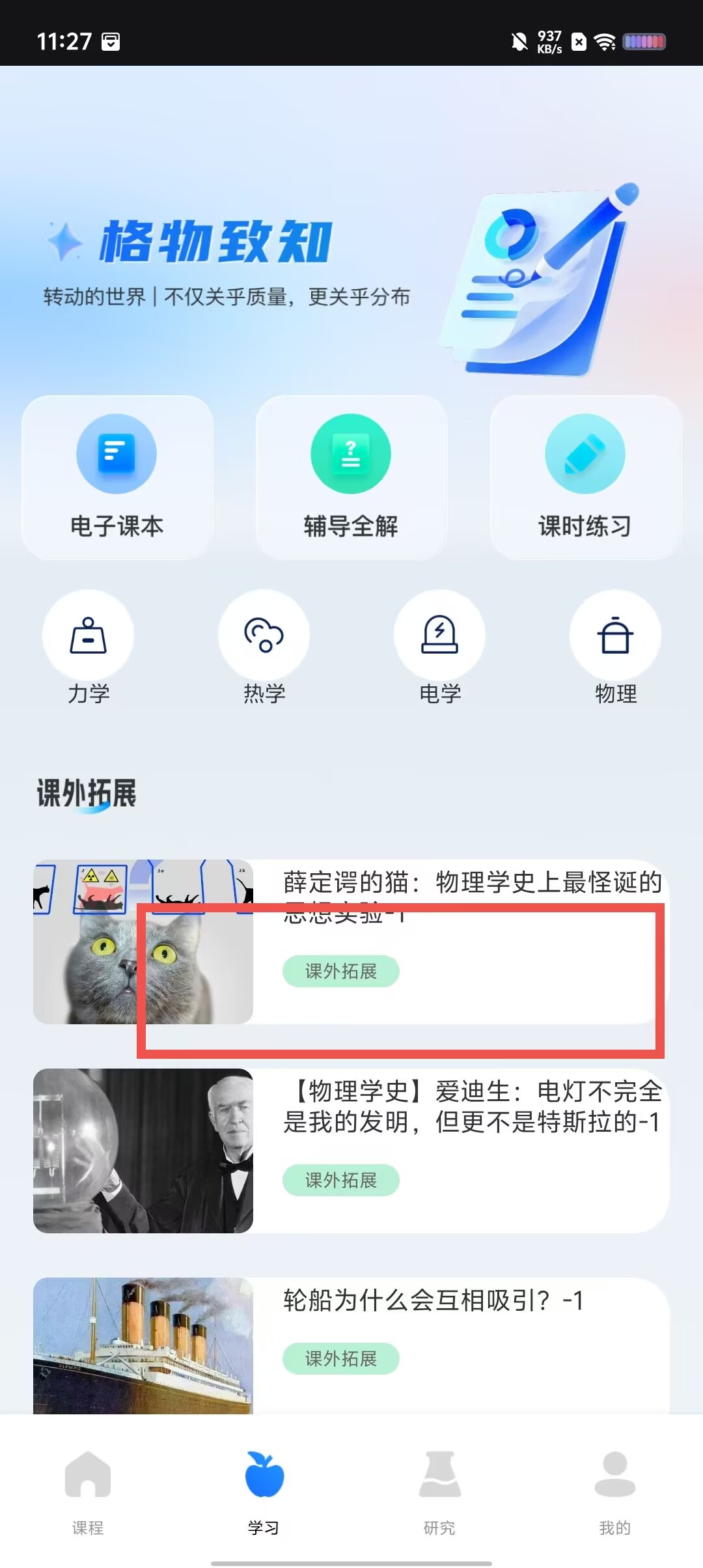Select the 力学 category
The image size is (703, 1568).
click(x=89, y=648)
